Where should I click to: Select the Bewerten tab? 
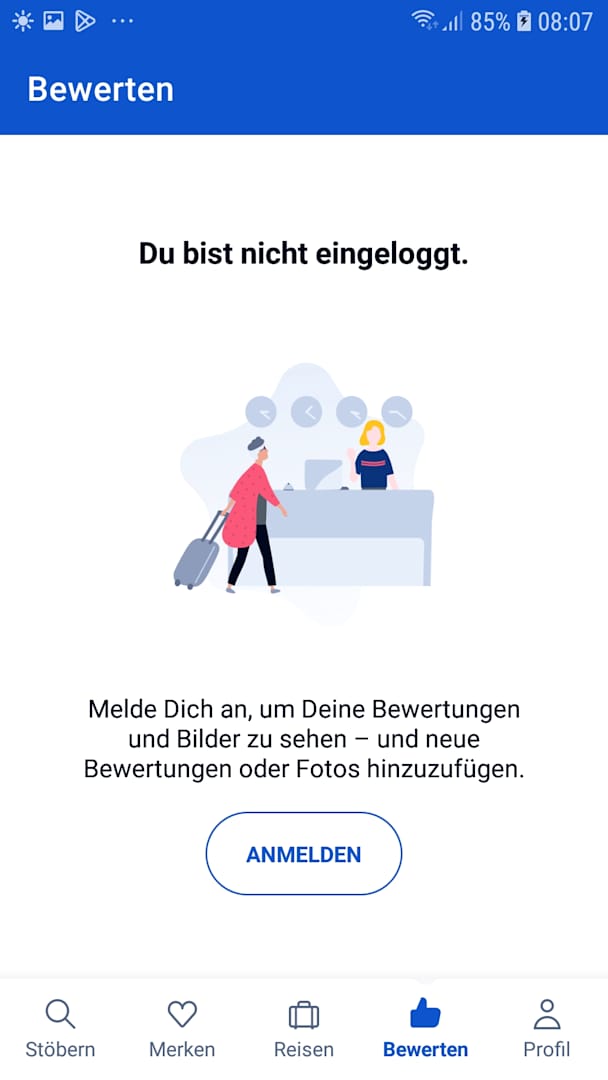425,1028
